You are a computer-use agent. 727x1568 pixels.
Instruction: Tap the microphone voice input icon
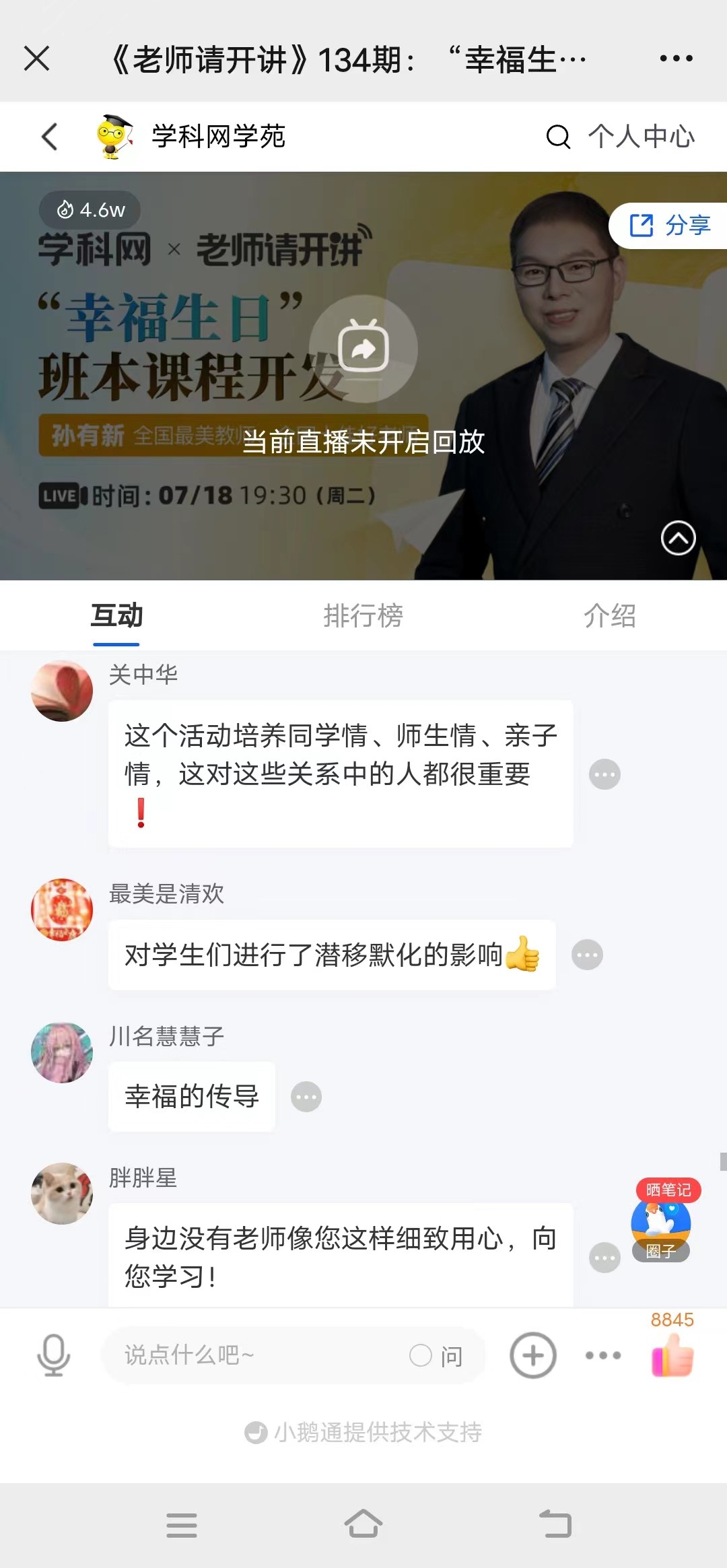click(x=54, y=1355)
